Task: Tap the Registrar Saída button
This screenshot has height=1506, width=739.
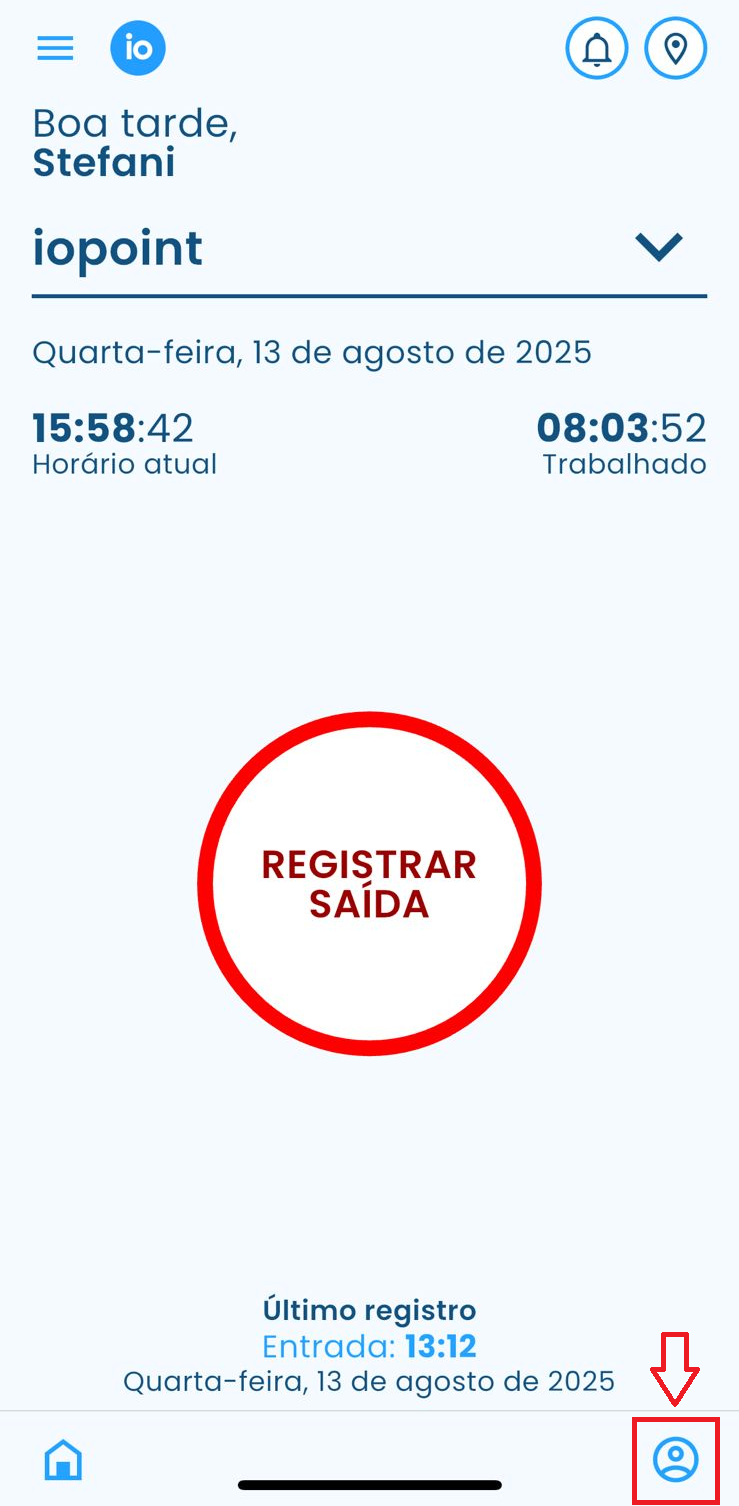Action: [369, 884]
